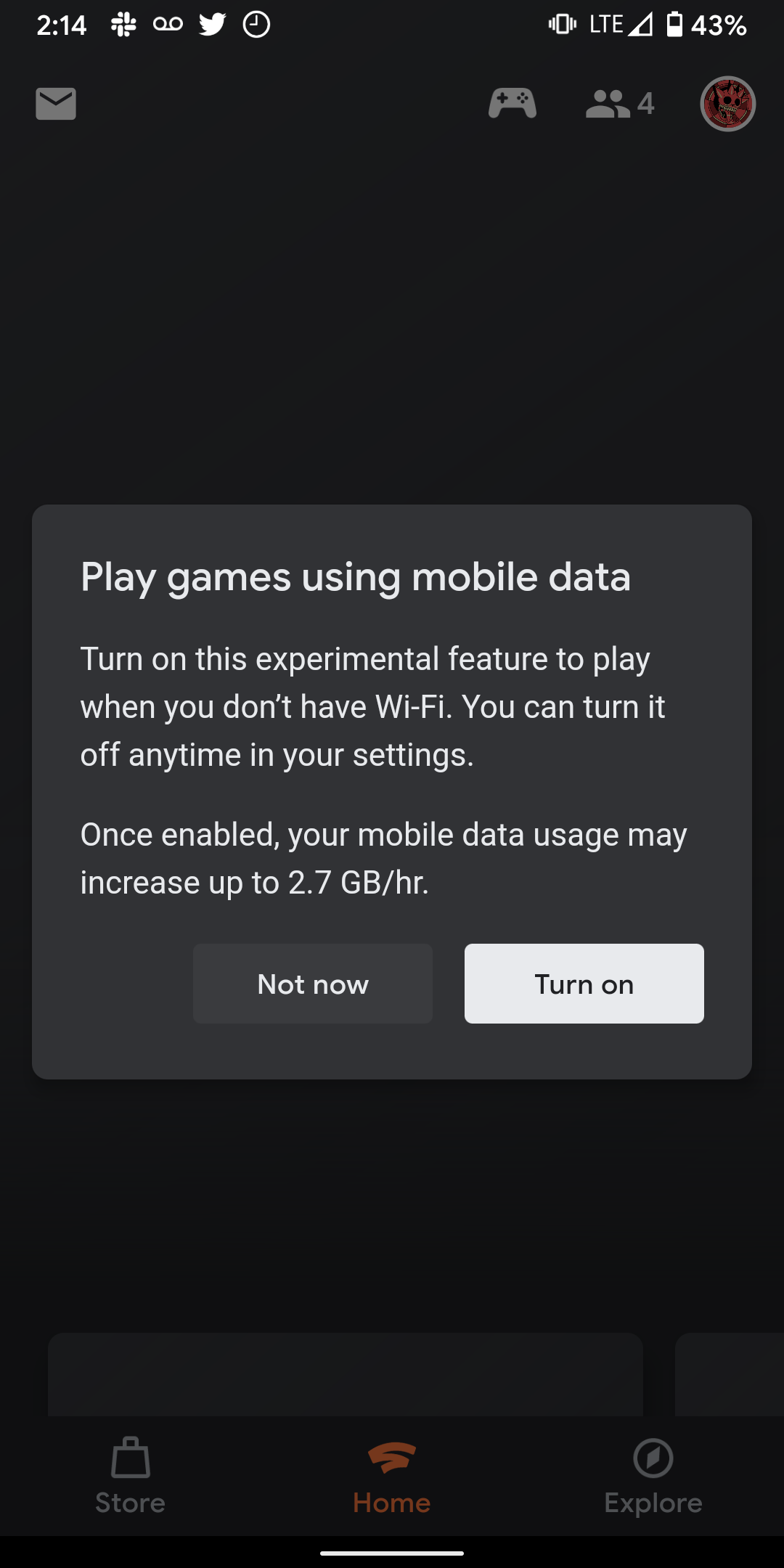The width and height of the screenshot is (784, 1568).
Task: Tap Turn on to enable mobile data play
Action: coord(584,984)
